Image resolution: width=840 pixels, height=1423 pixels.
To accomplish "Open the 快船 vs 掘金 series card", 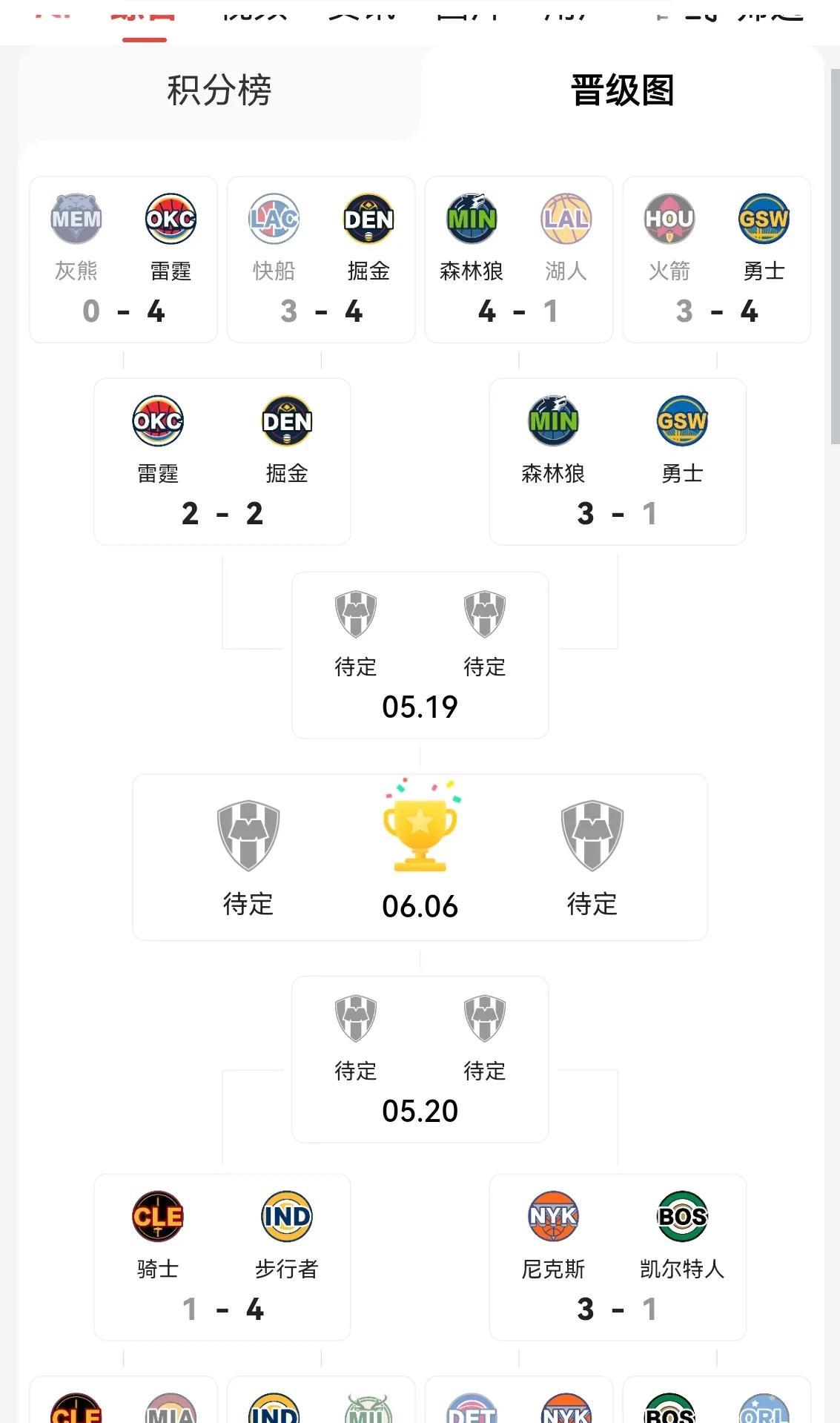I will 321,260.
